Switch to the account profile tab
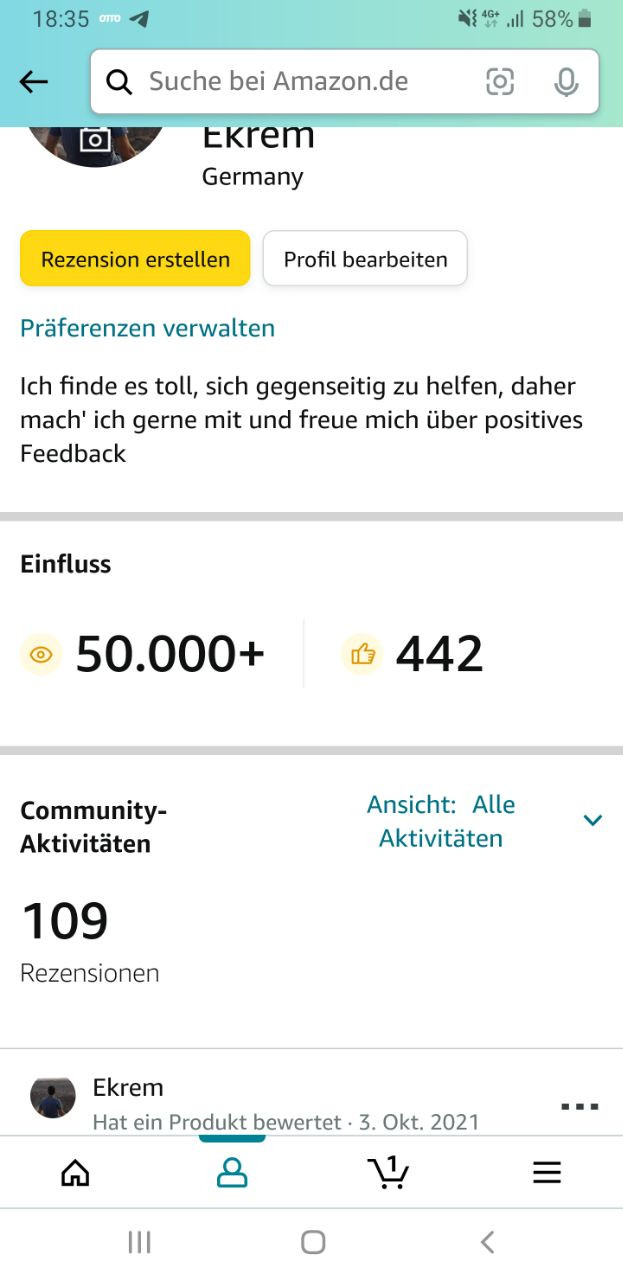 (232, 1173)
